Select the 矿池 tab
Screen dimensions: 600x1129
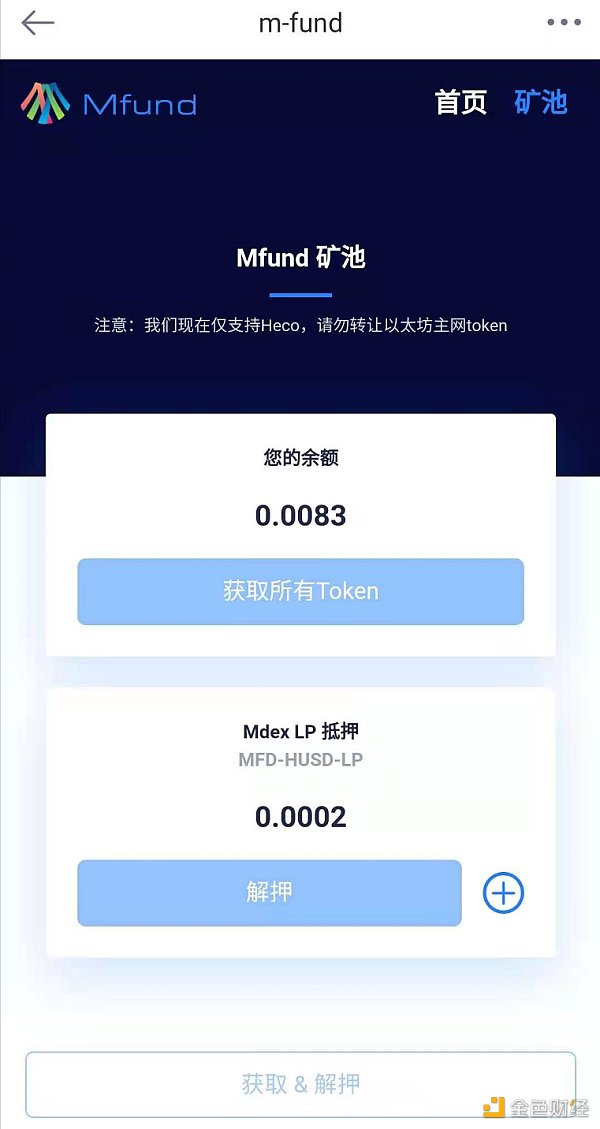click(541, 102)
